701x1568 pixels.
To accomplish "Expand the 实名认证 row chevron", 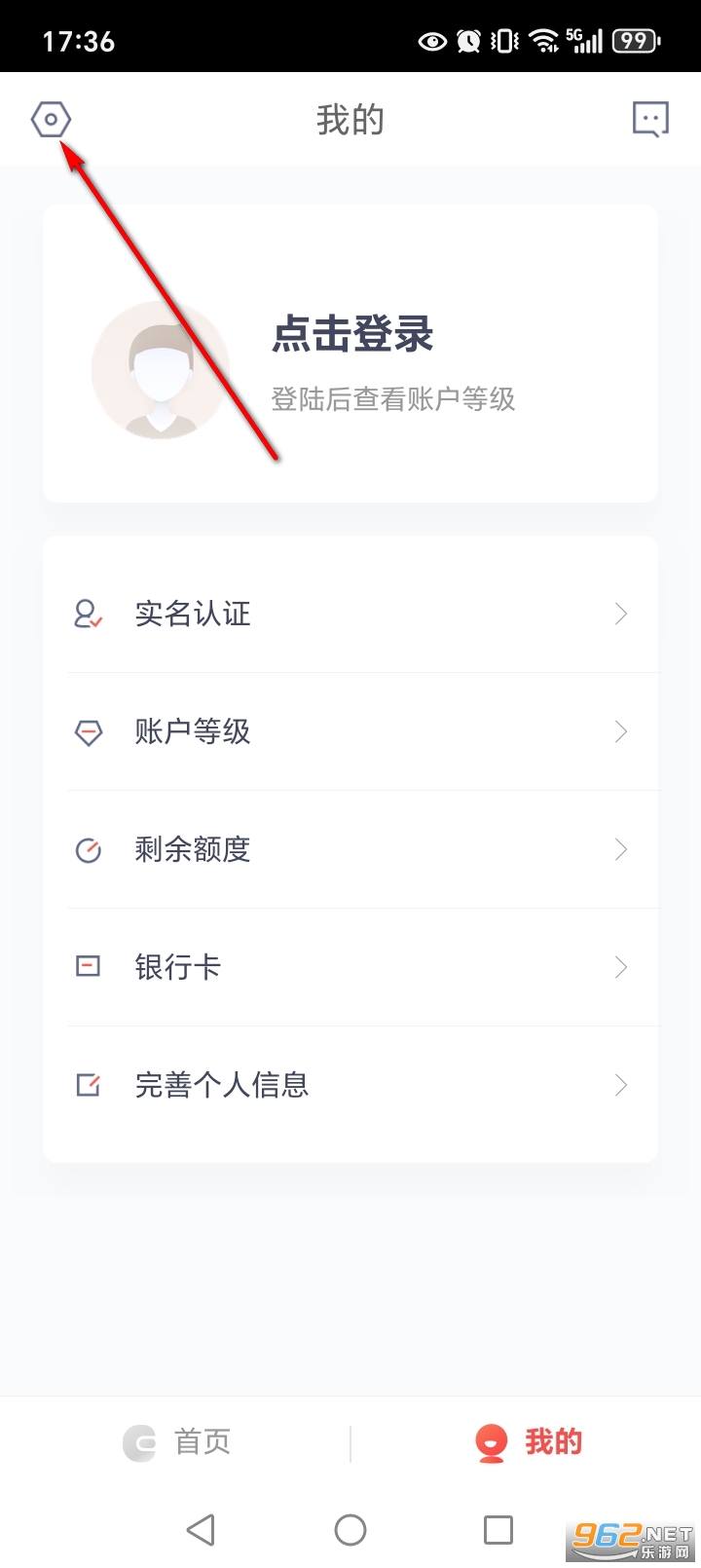I will [620, 614].
